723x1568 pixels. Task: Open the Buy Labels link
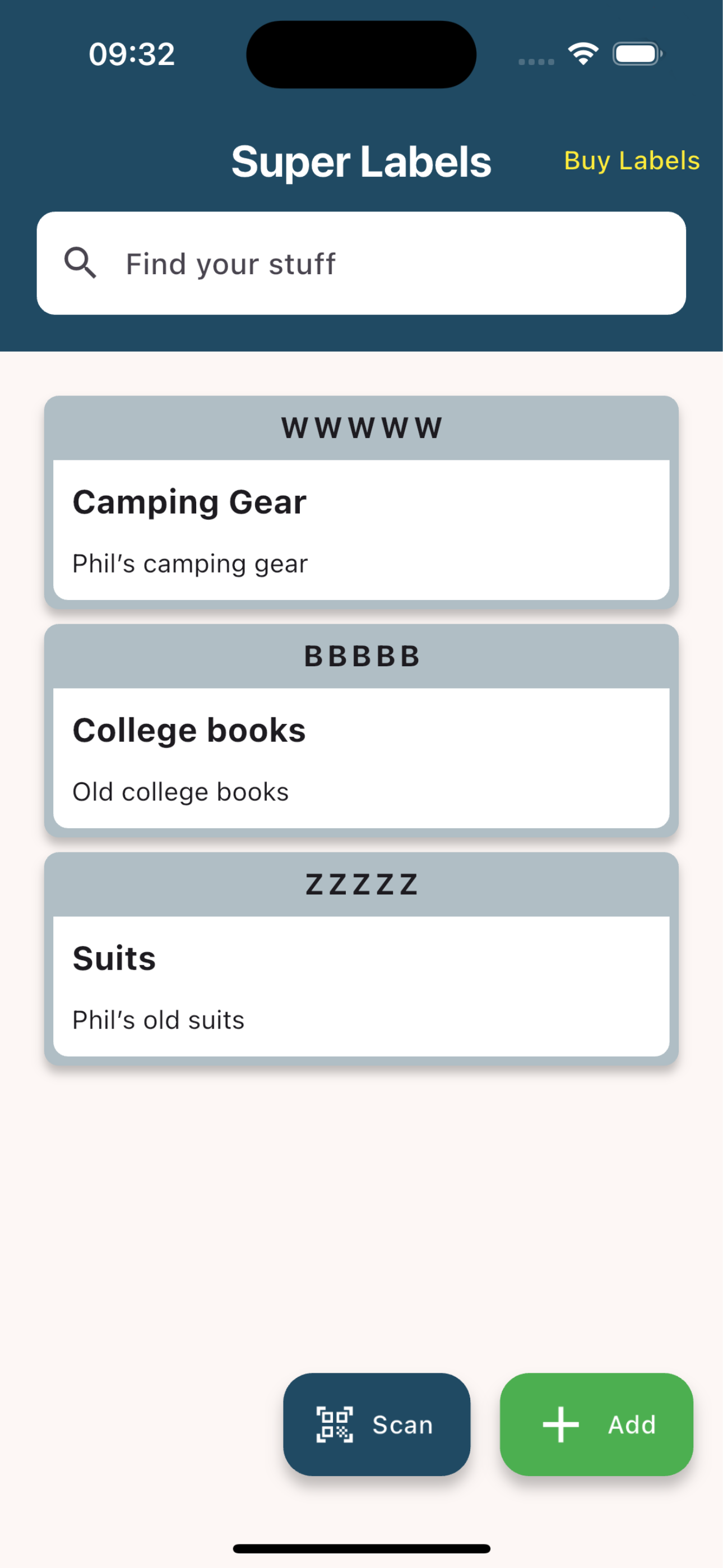click(x=631, y=162)
